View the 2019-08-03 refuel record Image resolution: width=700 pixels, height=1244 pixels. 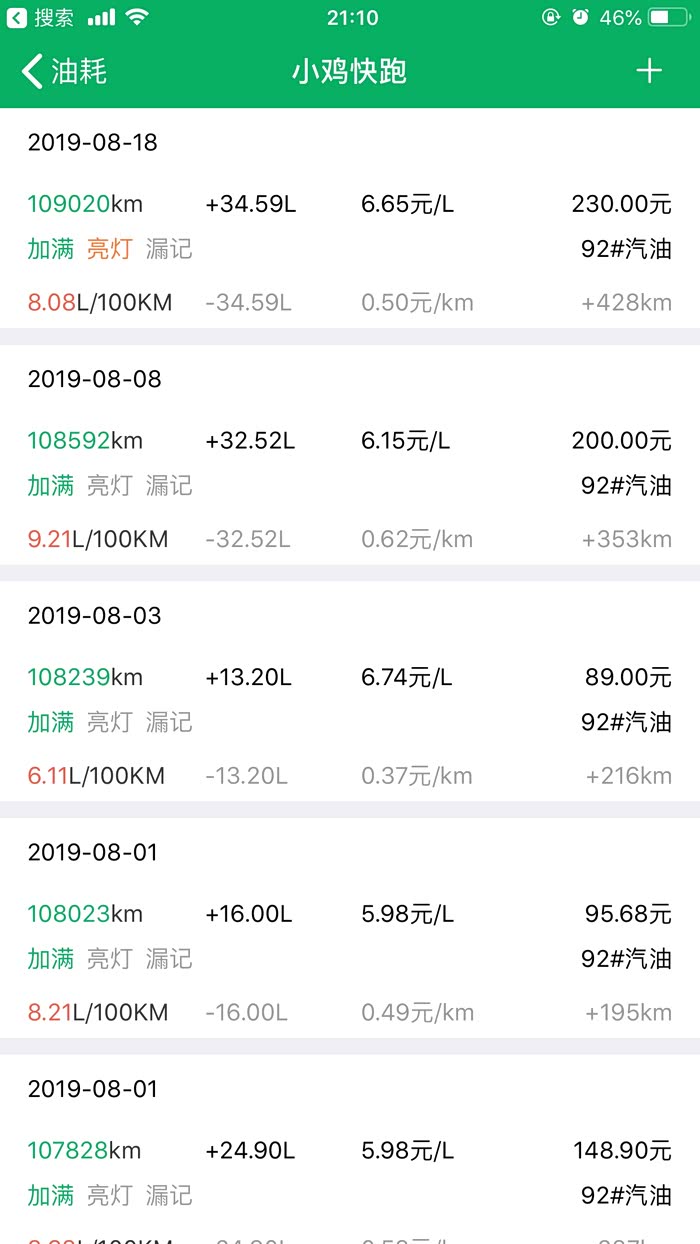click(349, 696)
